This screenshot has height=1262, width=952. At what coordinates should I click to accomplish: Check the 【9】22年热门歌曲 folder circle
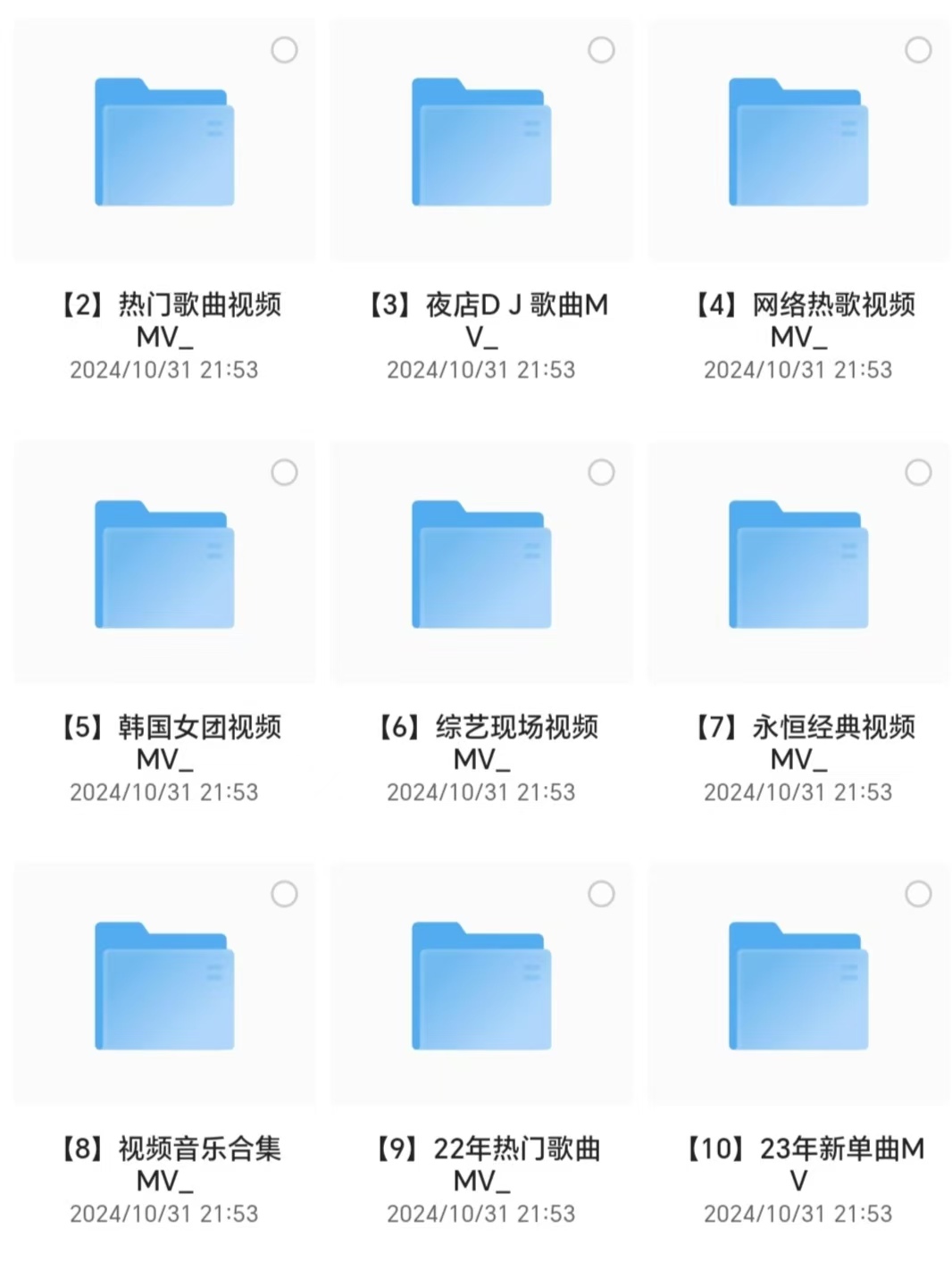tap(601, 893)
